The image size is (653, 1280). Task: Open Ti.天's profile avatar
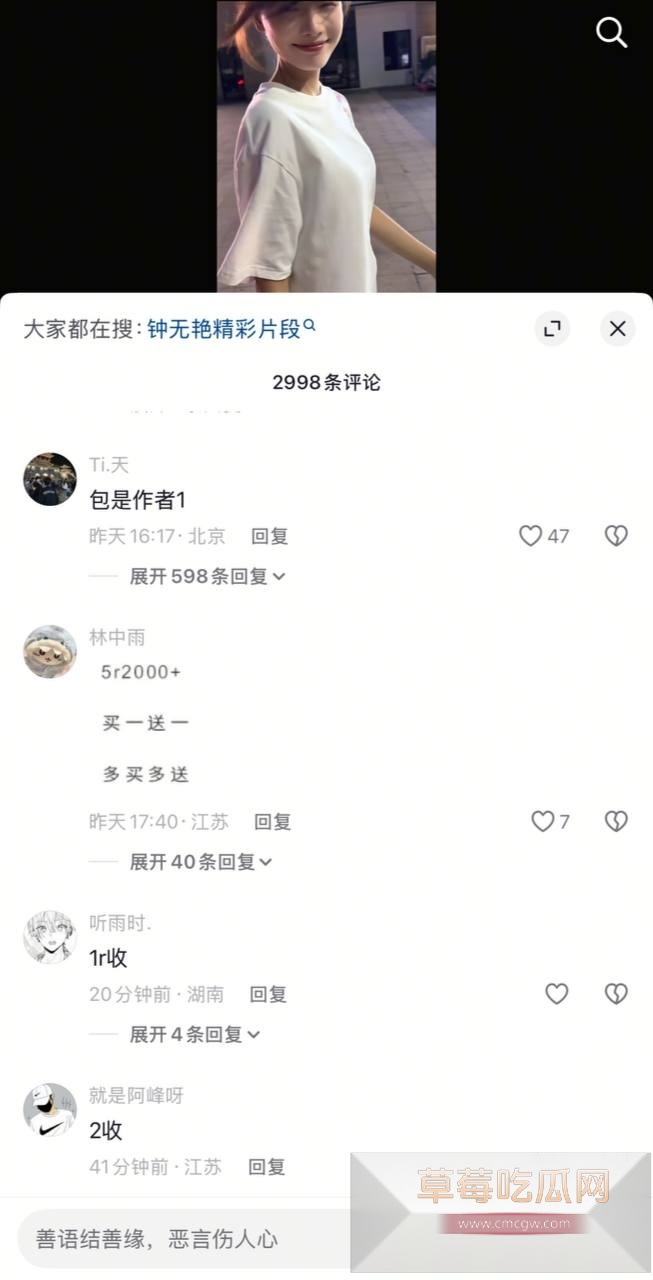(50, 479)
